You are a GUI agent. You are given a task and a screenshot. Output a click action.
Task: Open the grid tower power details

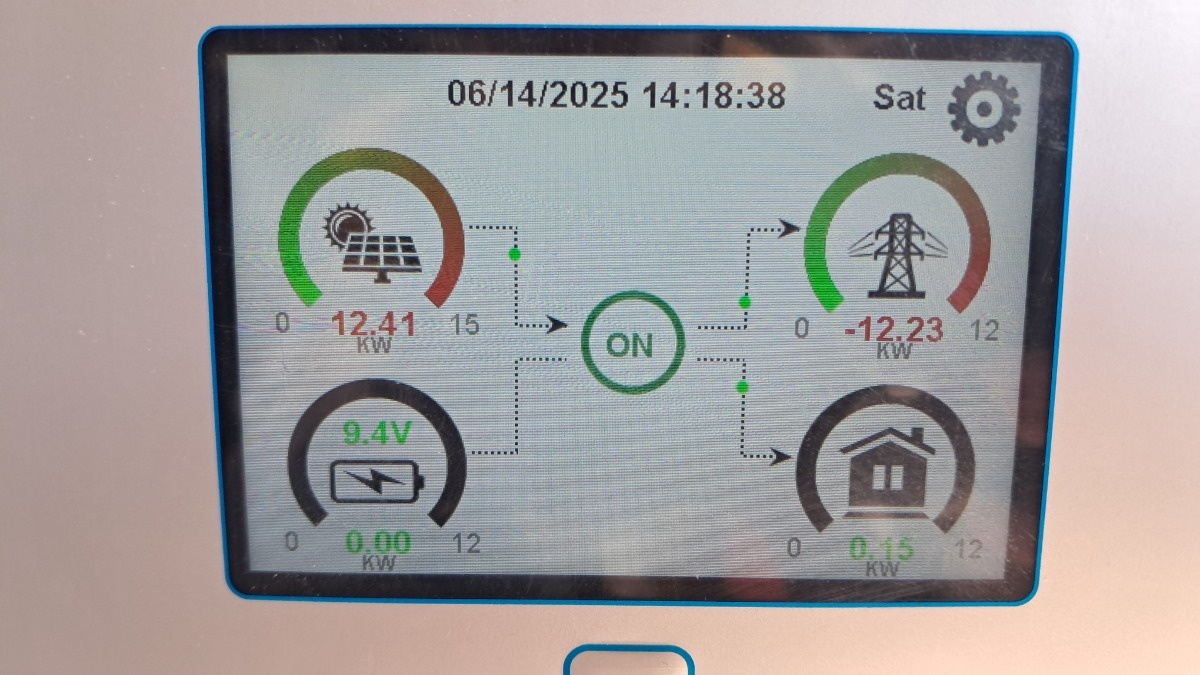(x=896, y=250)
